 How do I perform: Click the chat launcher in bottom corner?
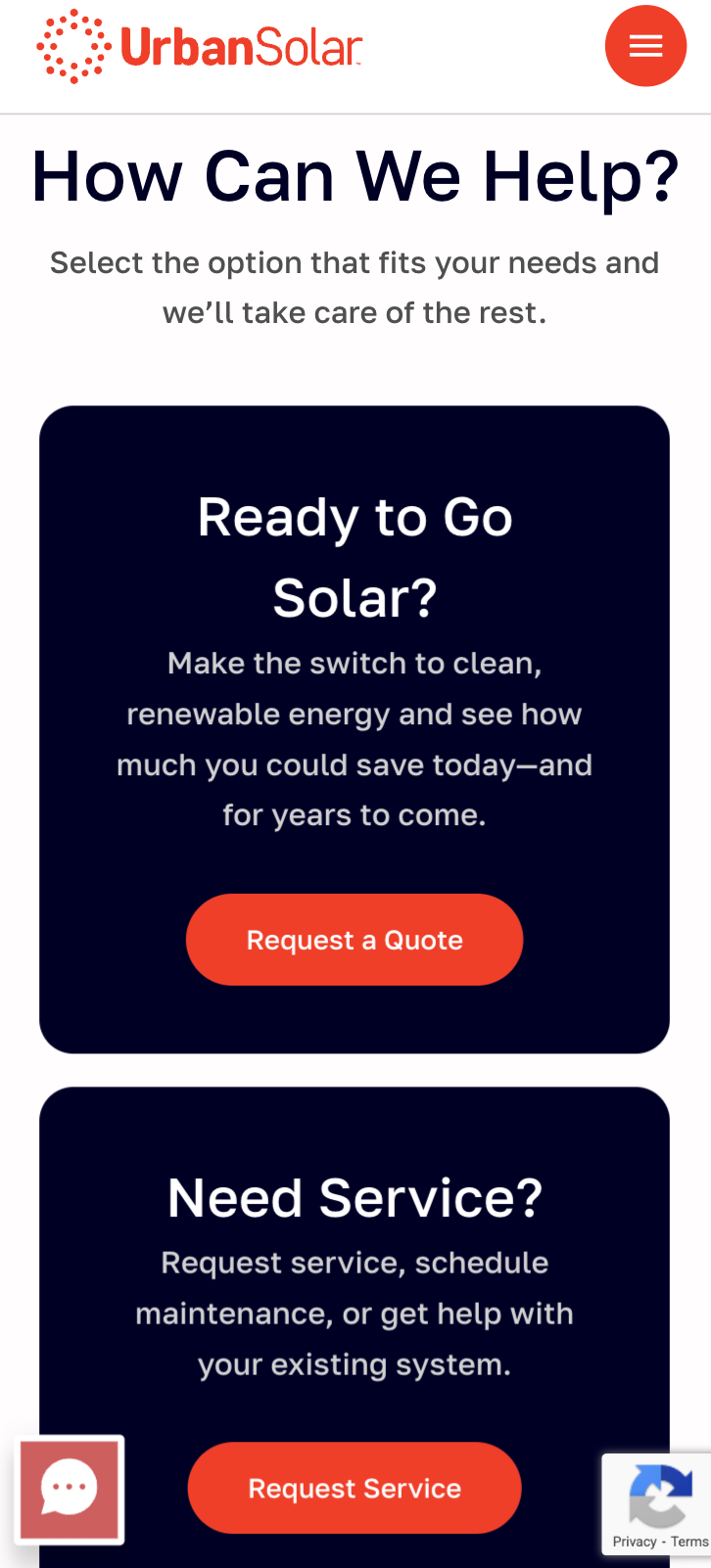click(x=69, y=1490)
